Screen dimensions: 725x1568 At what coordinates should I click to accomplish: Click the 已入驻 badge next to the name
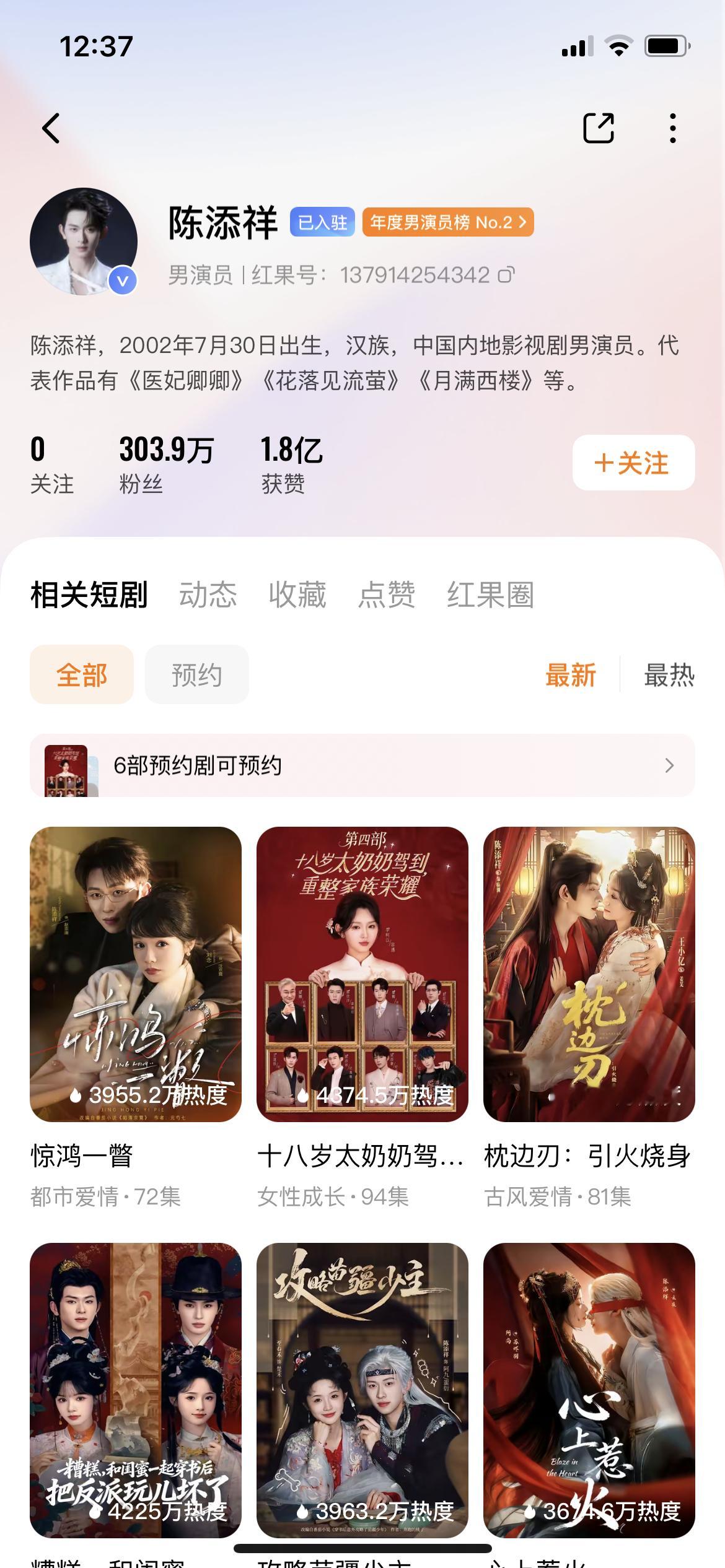[323, 221]
